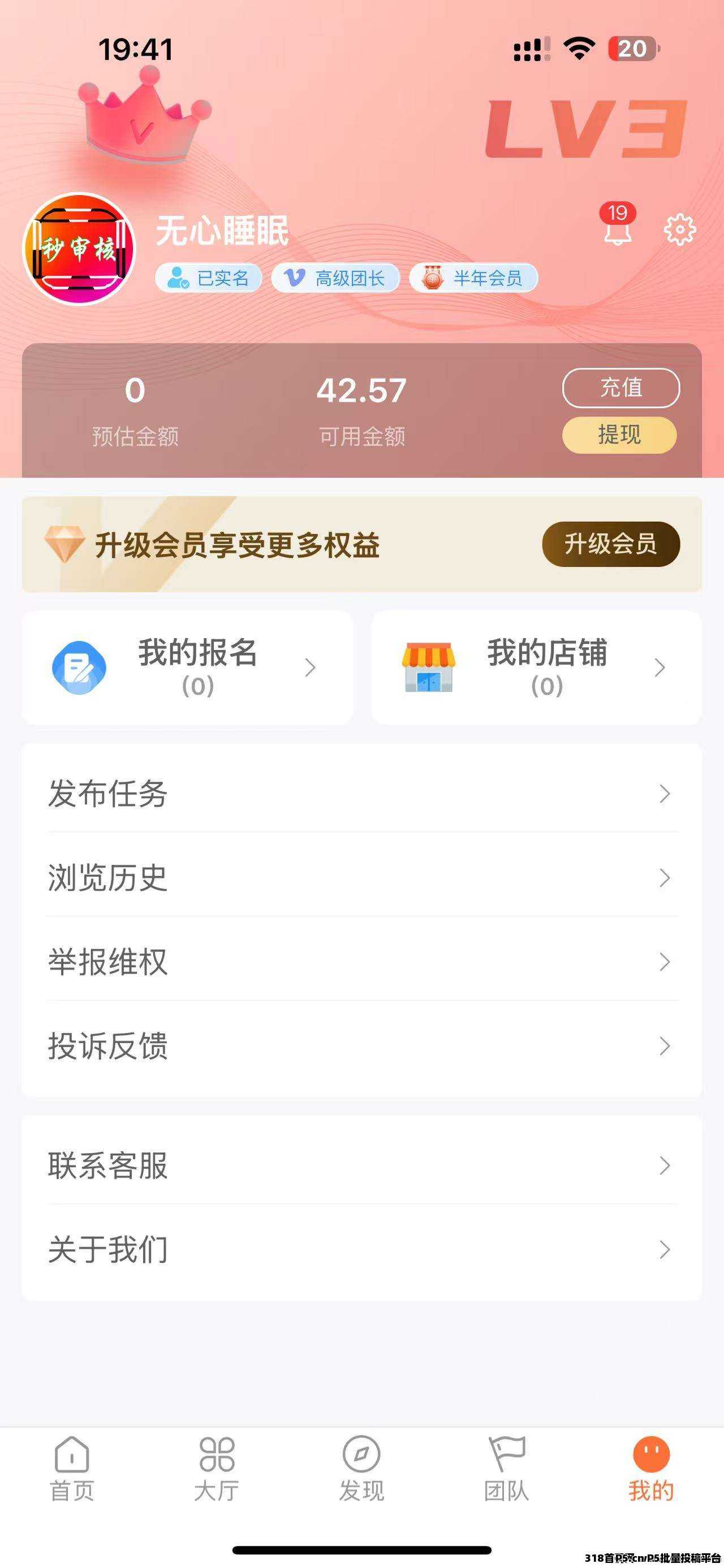This screenshot has width=724, height=1568.
Task: Open the settings gear icon
Action: click(x=679, y=229)
